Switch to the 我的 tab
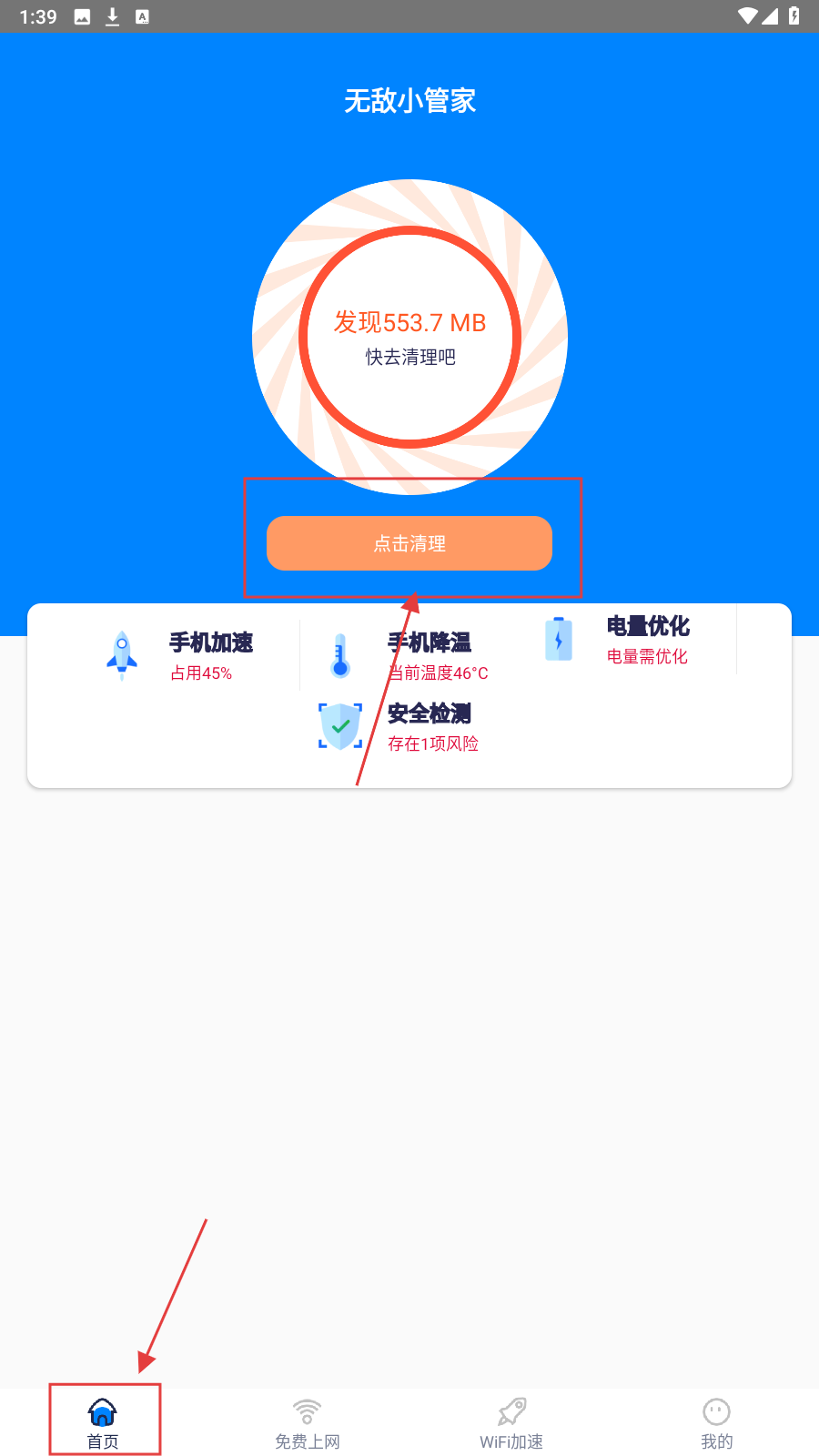This screenshot has height=1456, width=819. pos(716,1423)
